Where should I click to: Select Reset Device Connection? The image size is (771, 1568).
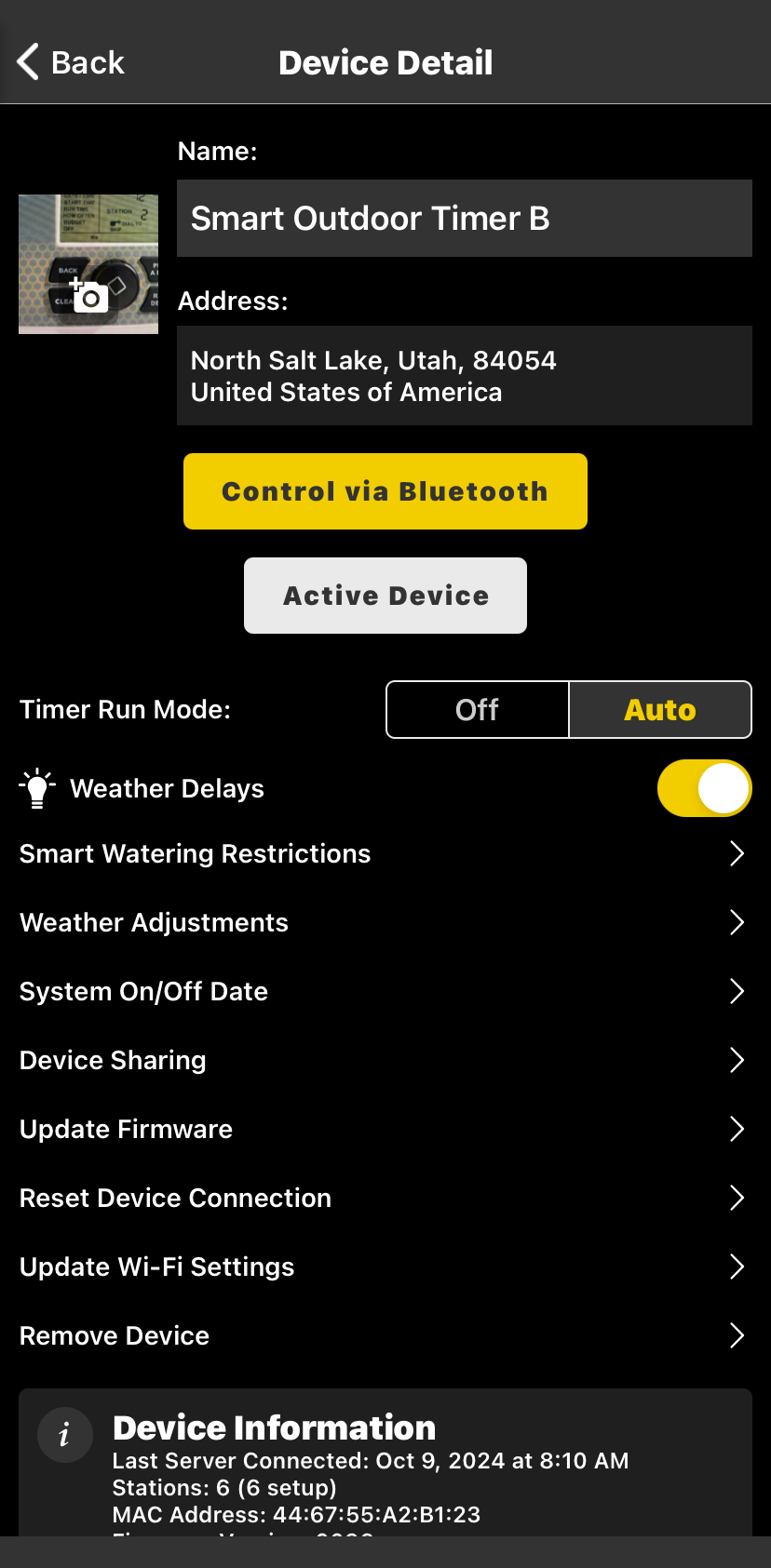point(385,1198)
